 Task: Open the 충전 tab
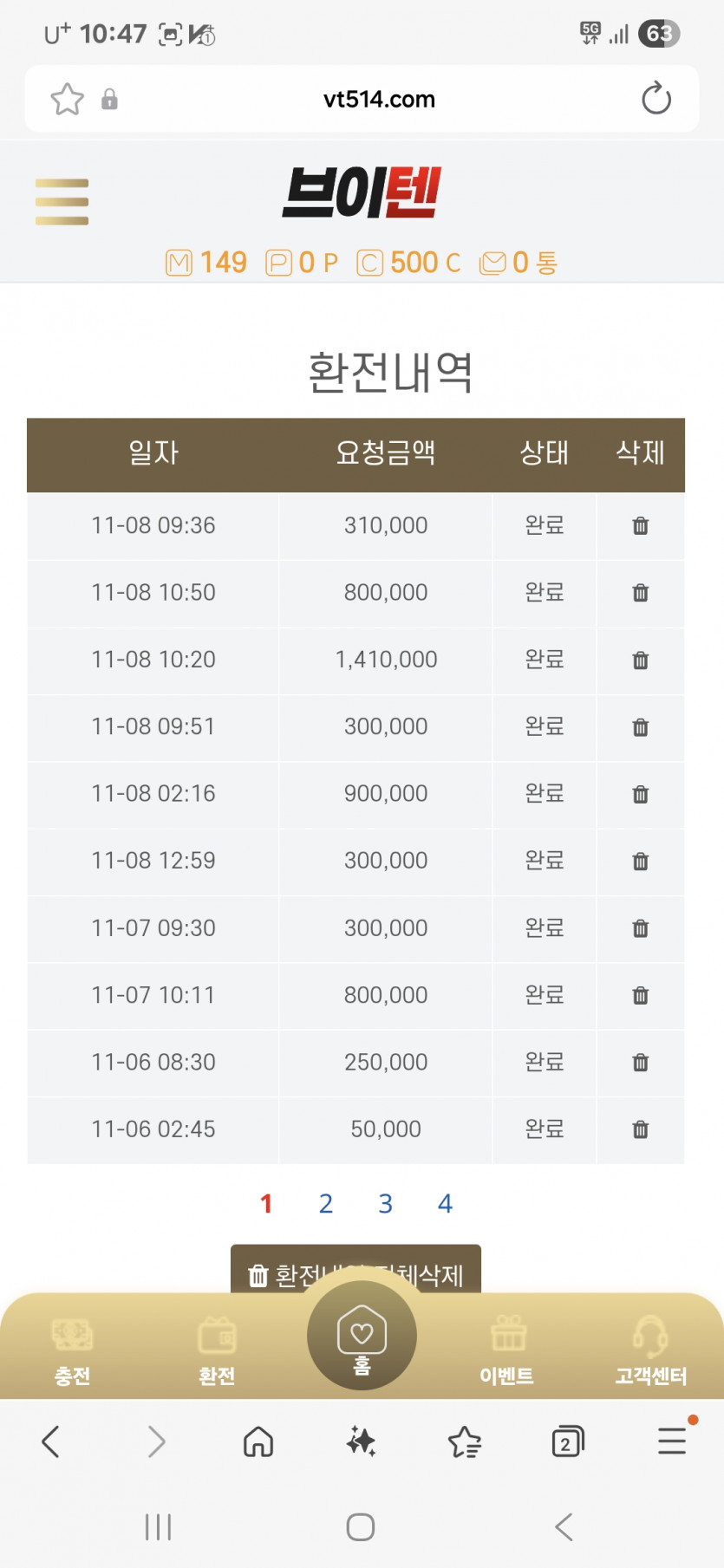72,1350
